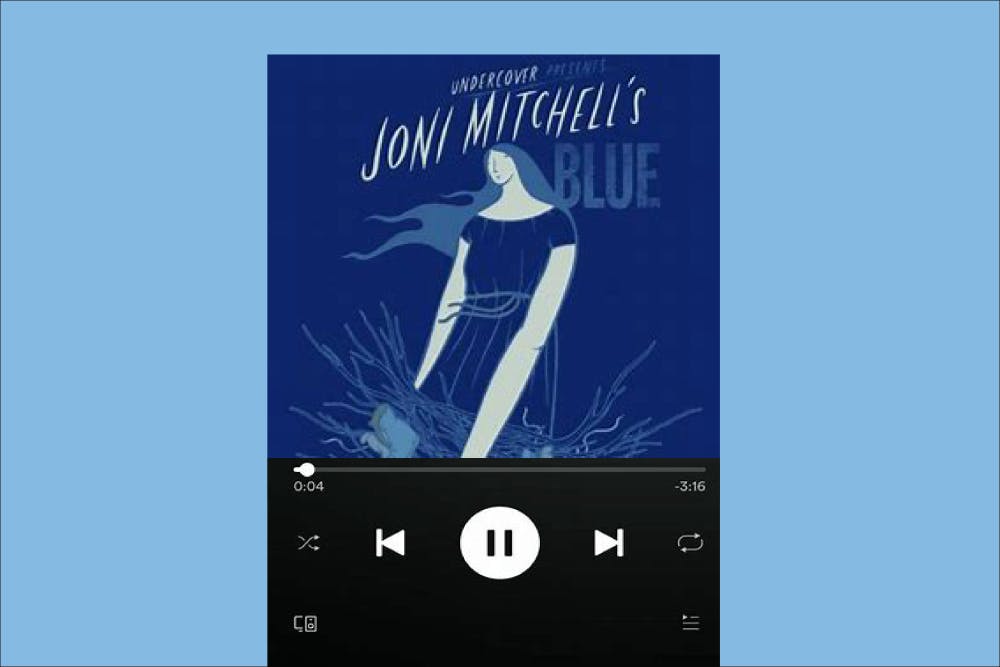Image resolution: width=1000 pixels, height=667 pixels.
Task: Open the connect to device icon
Action: click(x=306, y=624)
